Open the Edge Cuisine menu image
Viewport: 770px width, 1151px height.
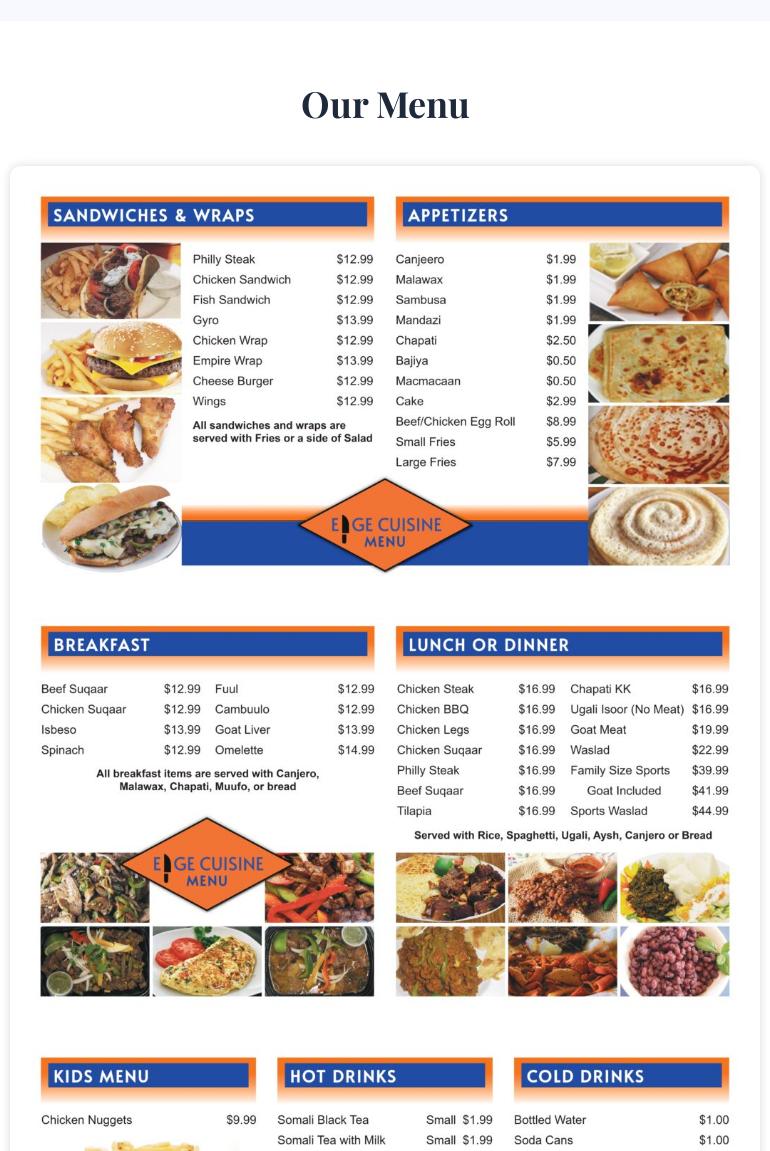(x=385, y=600)
